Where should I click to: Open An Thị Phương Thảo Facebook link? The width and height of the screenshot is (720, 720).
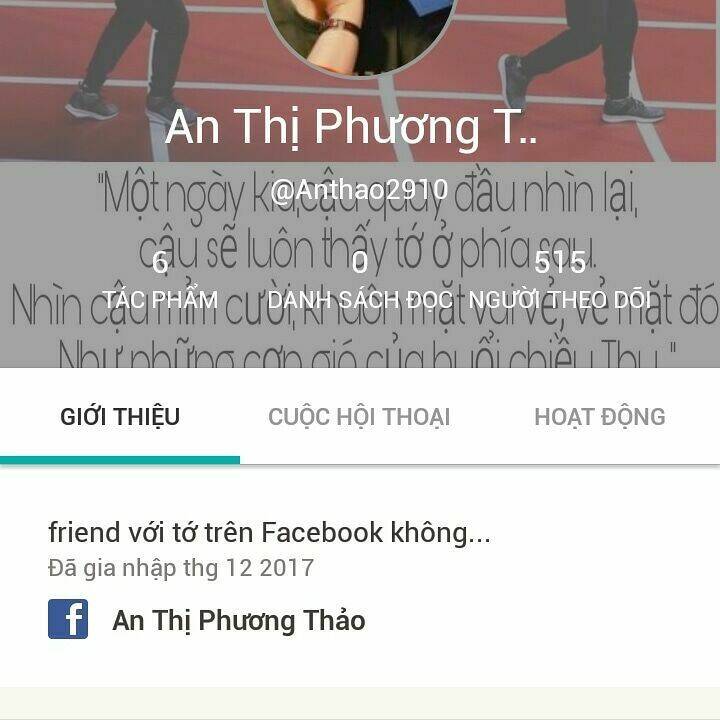[x=238, y=620]
